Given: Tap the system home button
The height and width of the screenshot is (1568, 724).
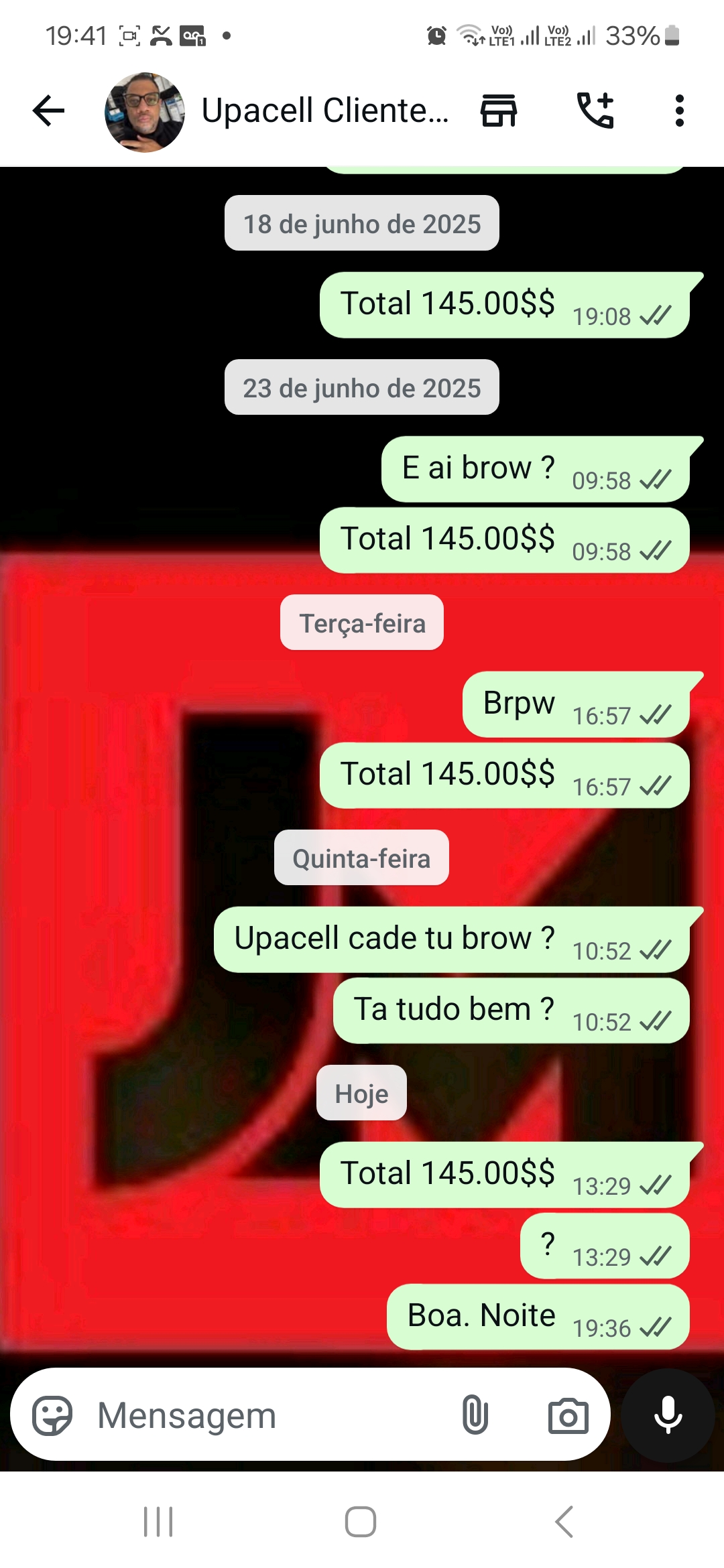Looking at the screenshot, I should 361,1521.
